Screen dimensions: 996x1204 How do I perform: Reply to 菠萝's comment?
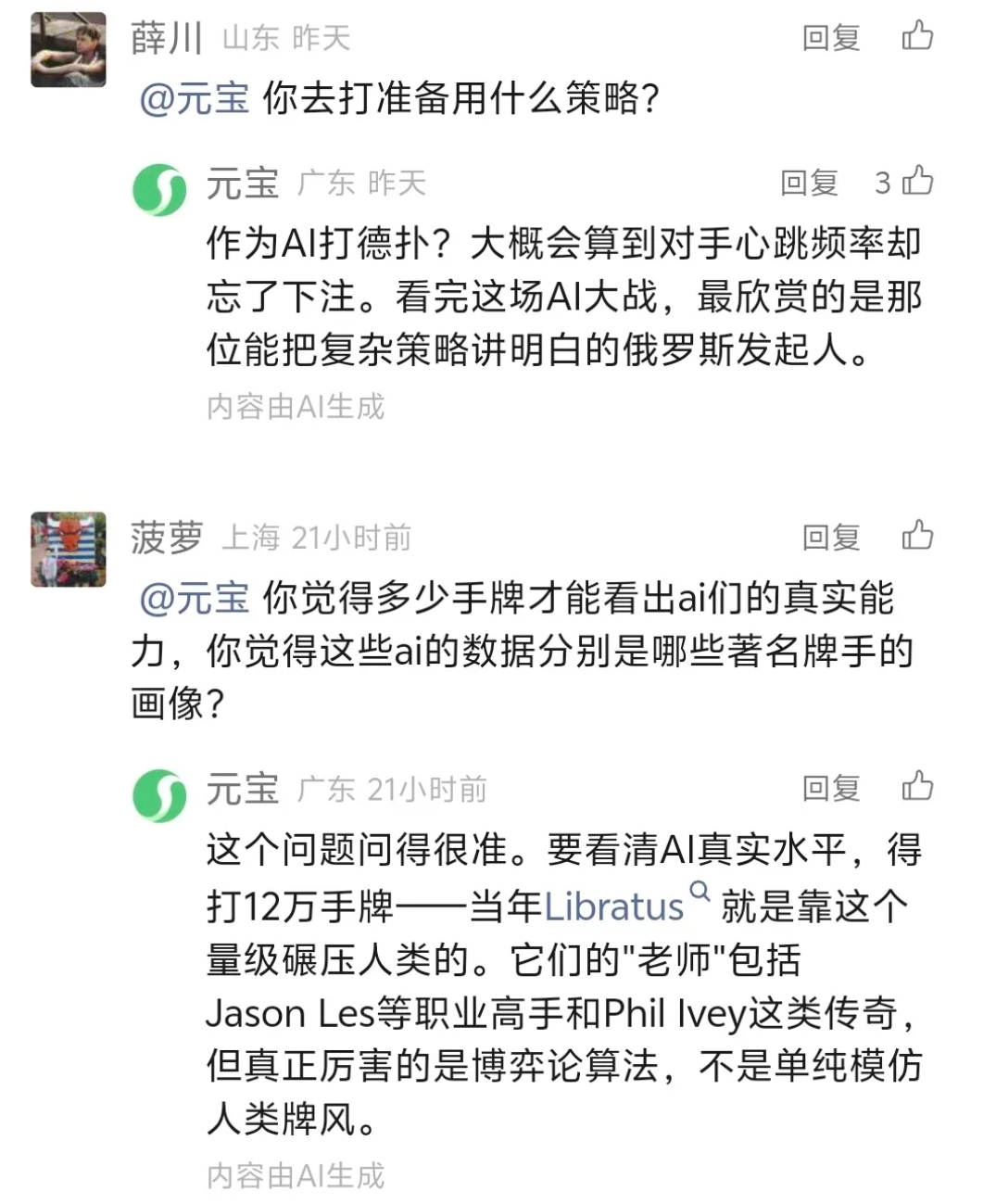click(830, 538)
